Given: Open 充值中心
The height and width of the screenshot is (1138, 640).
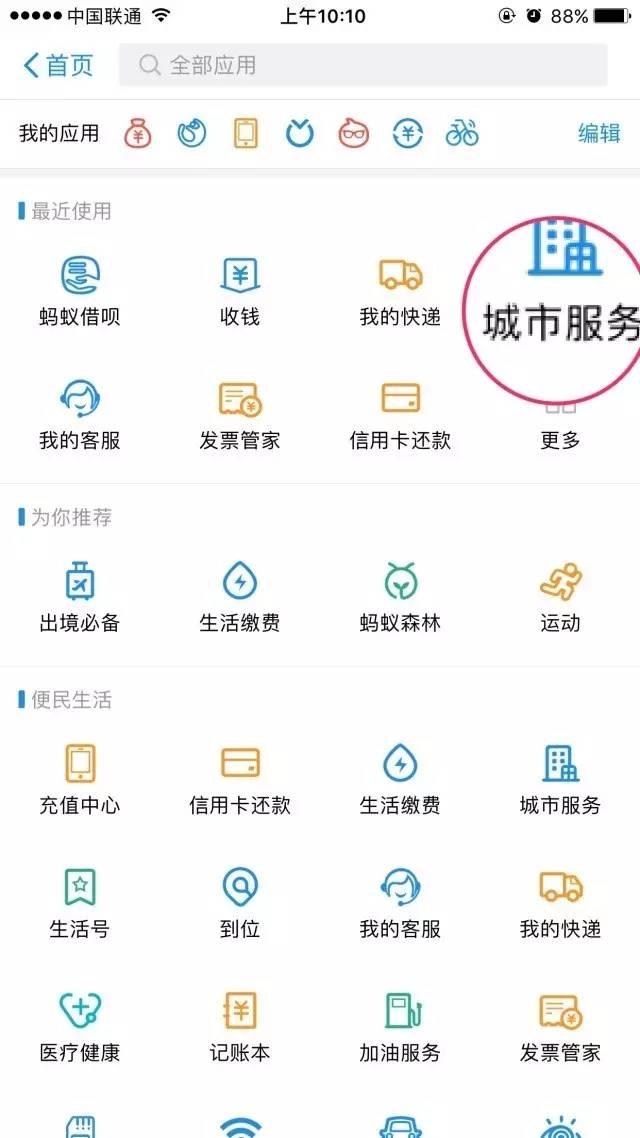Looking at the screenshot, I should tap(80, 780).
